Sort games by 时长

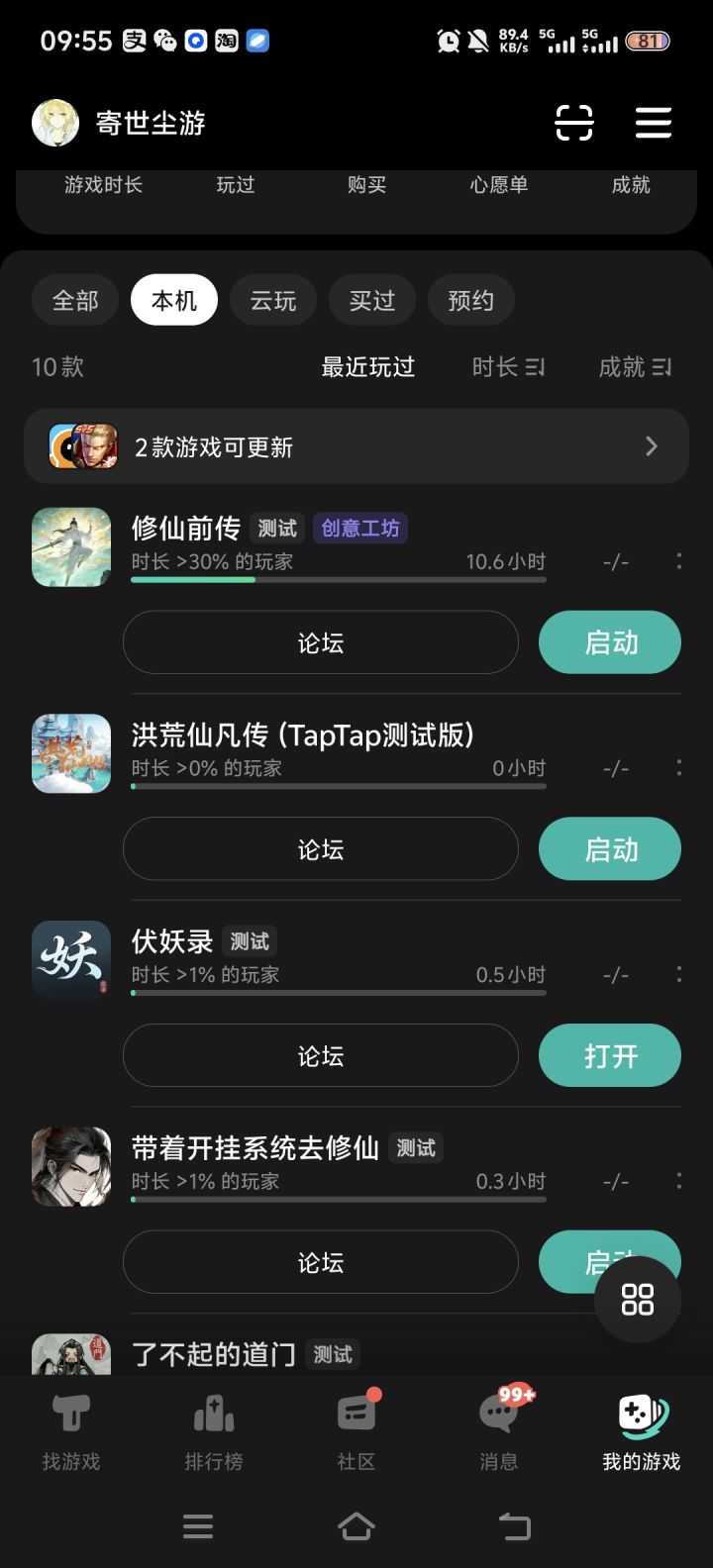pos(508,367)
